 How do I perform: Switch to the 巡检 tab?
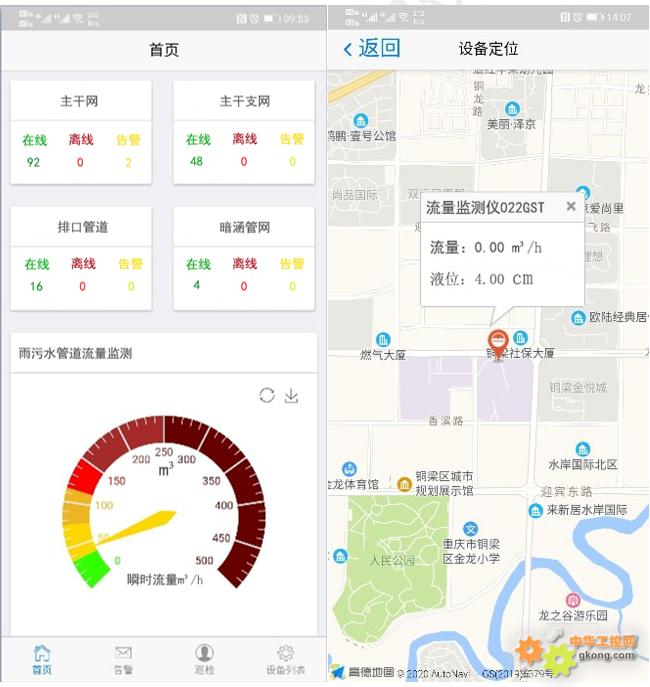[x=204, y=659]
